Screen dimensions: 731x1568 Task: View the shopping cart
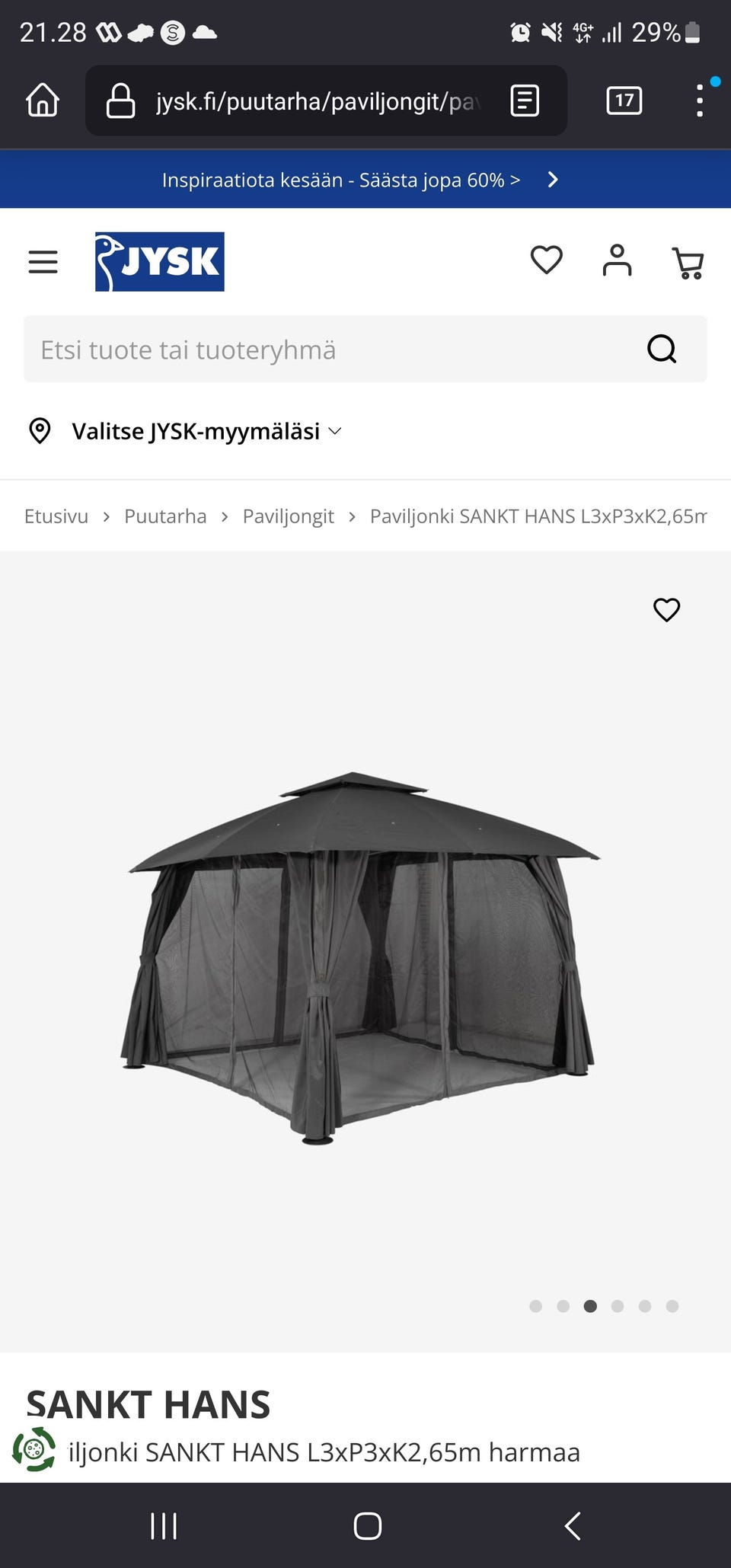point(688,262)
